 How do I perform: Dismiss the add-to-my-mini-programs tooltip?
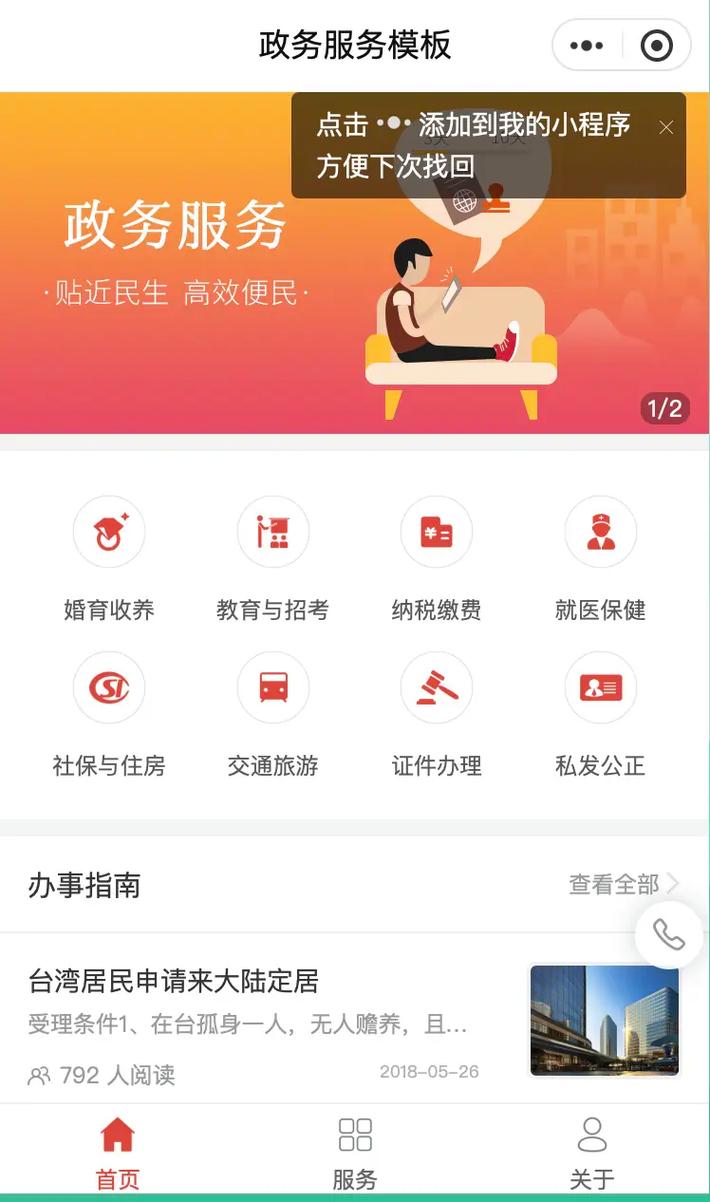666,127
